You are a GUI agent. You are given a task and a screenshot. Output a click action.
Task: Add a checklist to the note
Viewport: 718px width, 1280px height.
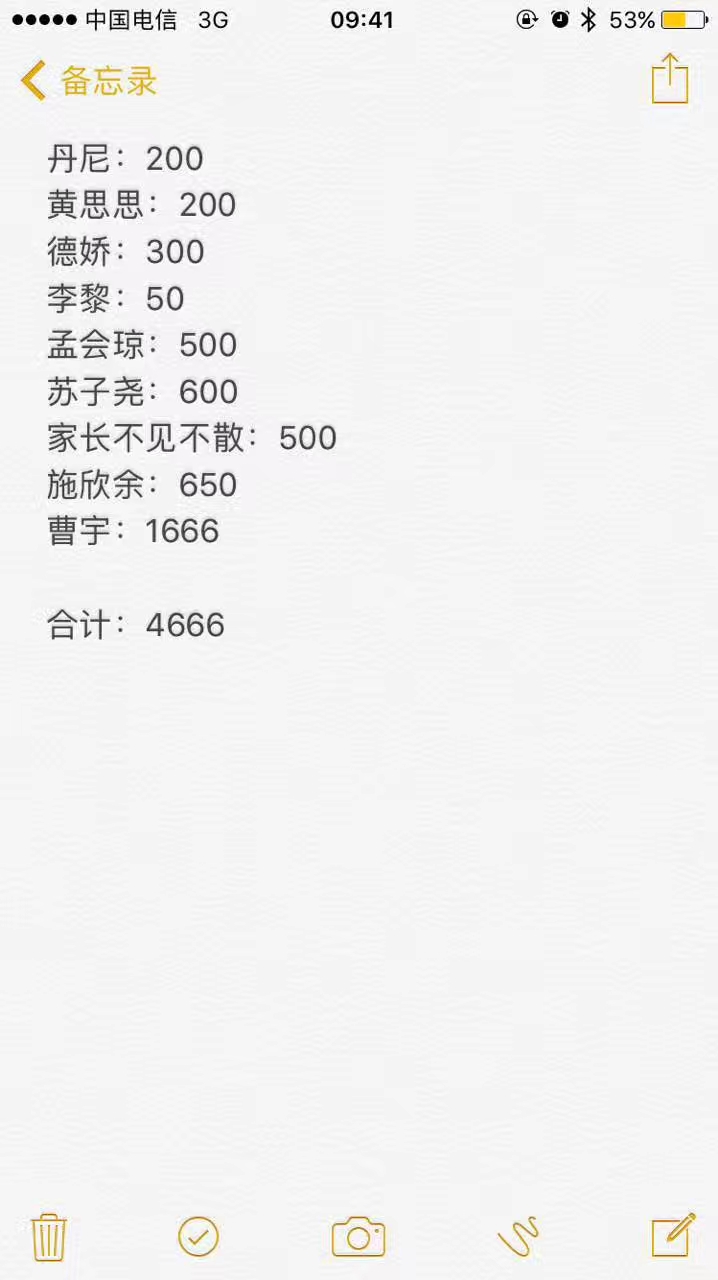[198, 1237]
